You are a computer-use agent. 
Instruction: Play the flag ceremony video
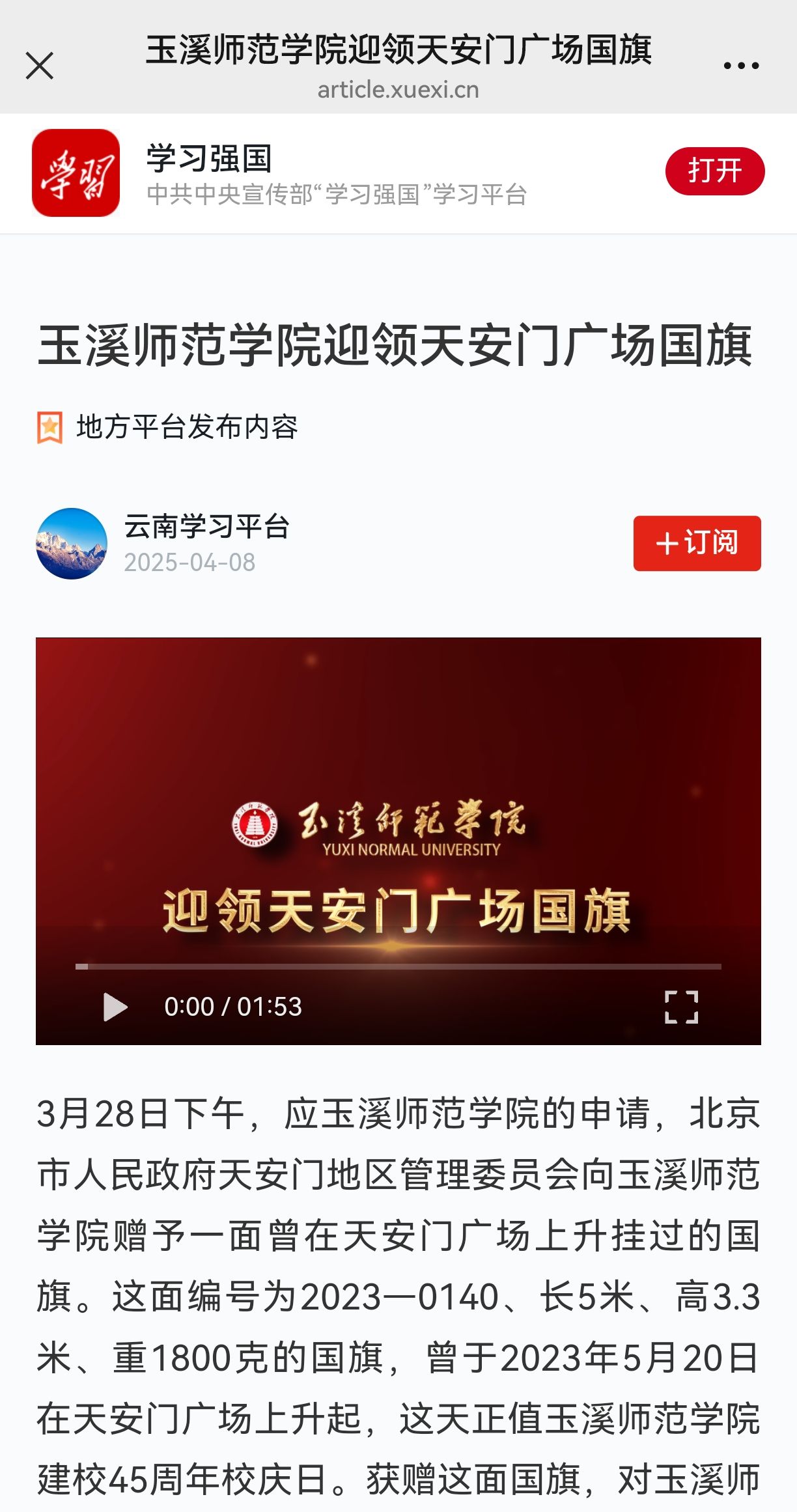point(115,1007)
